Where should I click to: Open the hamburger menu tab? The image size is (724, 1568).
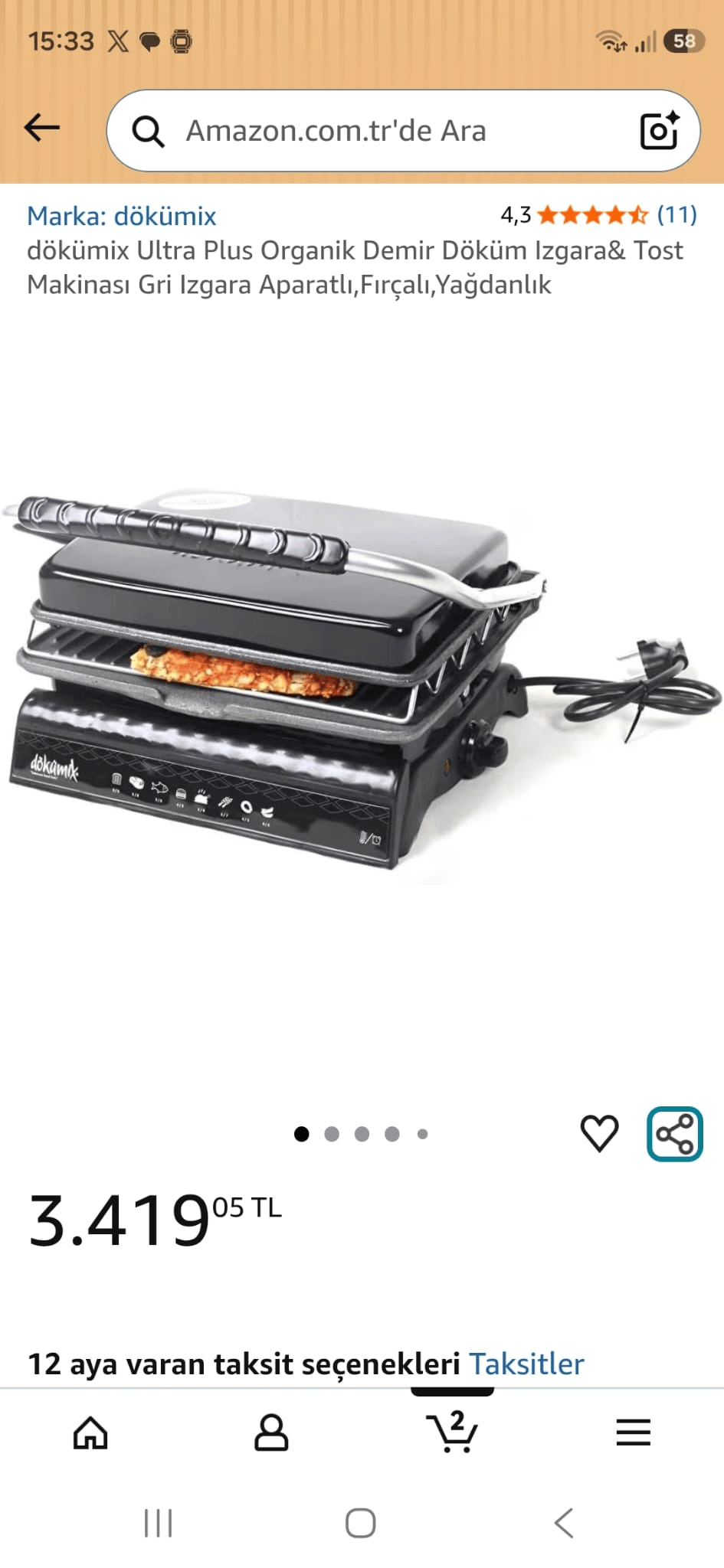coord(634,1432)
